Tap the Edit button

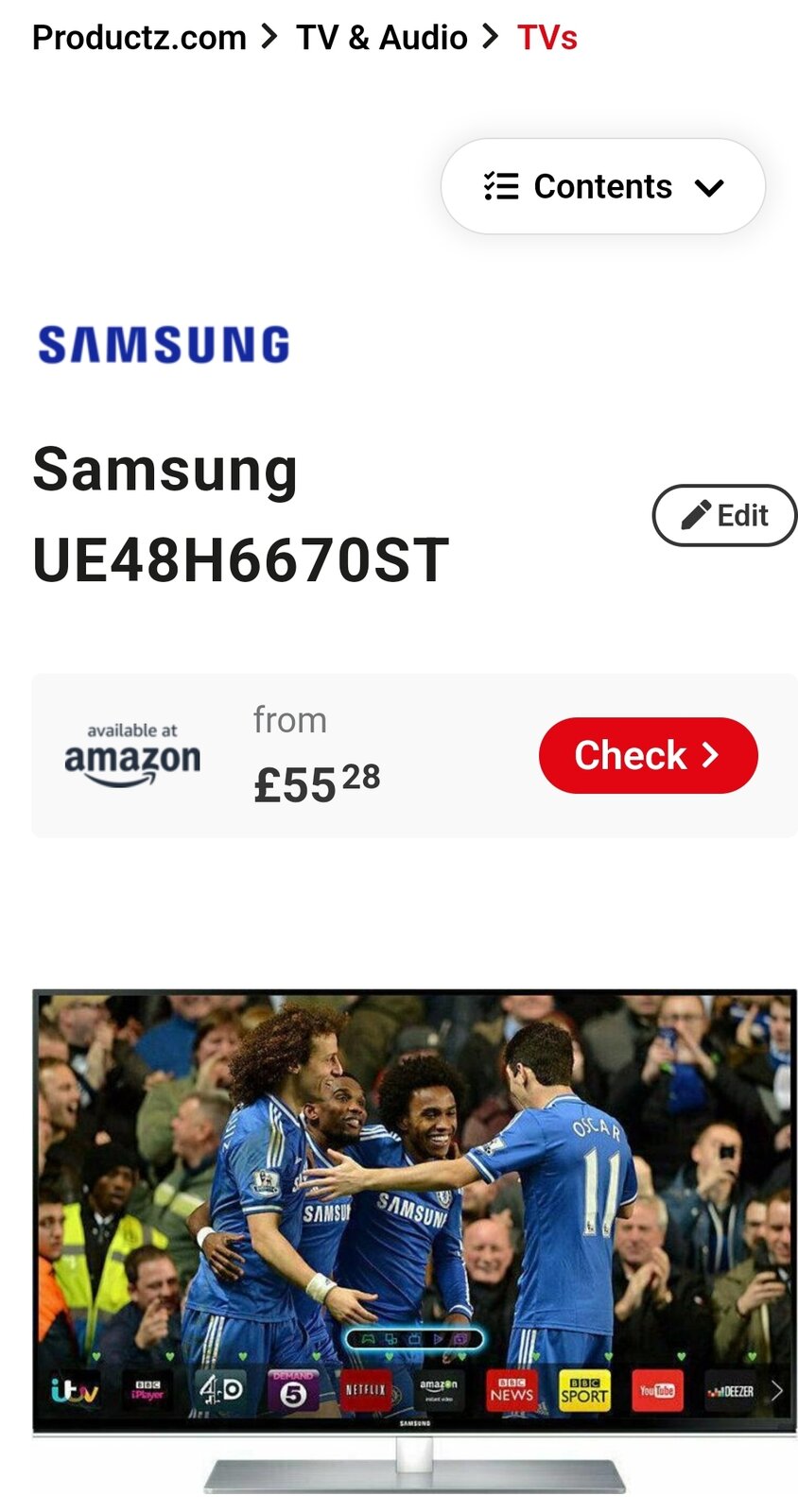724,515
